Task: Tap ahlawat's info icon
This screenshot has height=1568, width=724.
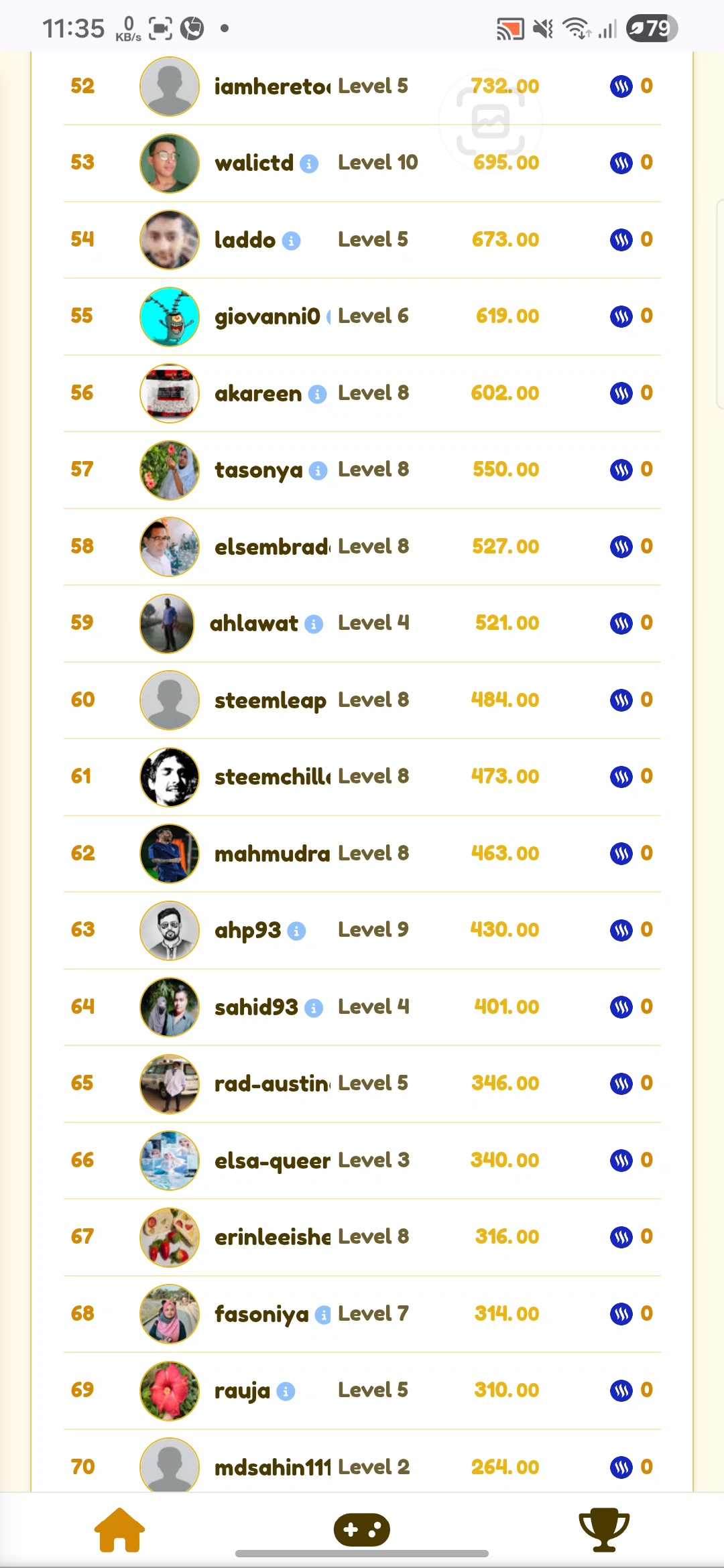Action: coord(314,625)
